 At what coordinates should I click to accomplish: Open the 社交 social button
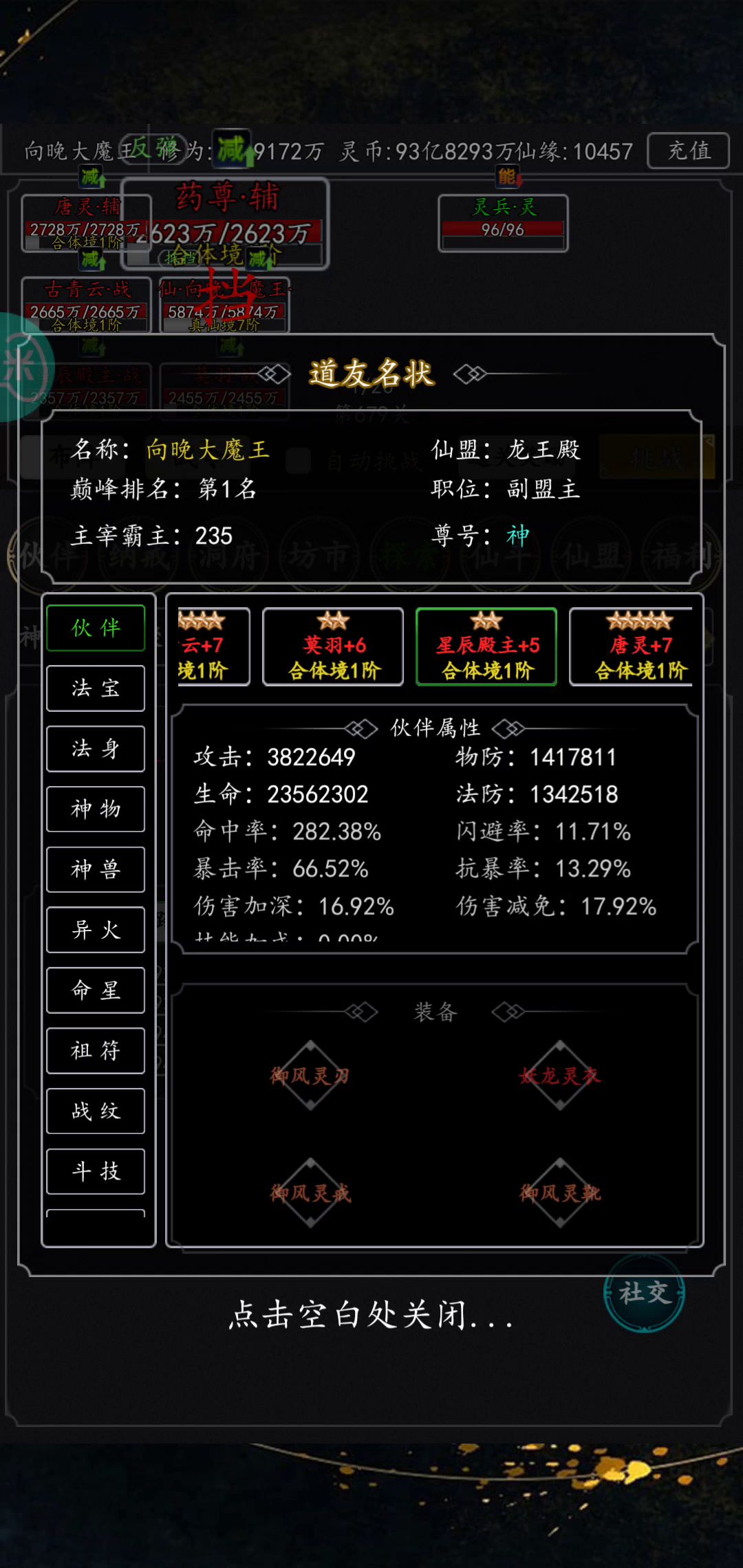click(x=644, y=1294)
